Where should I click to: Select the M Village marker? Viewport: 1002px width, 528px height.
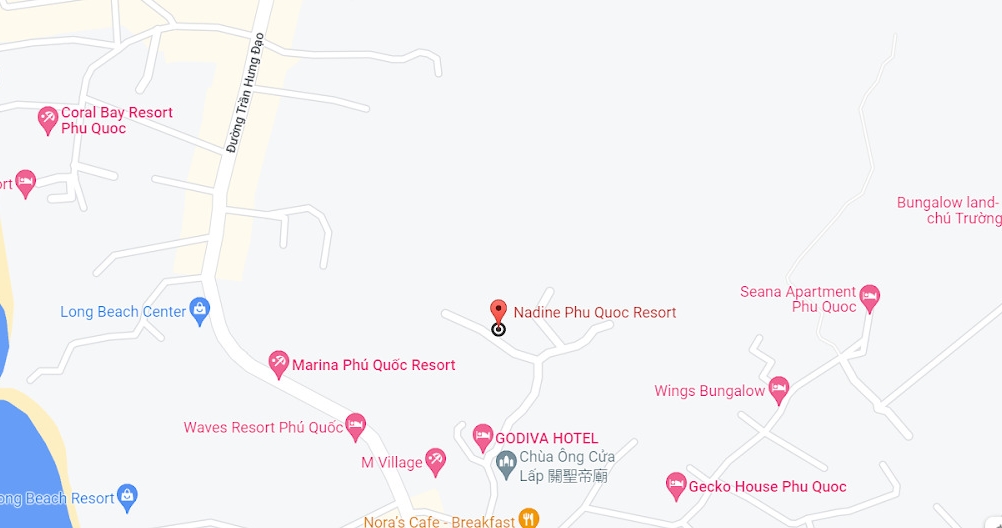click(435, 461)
